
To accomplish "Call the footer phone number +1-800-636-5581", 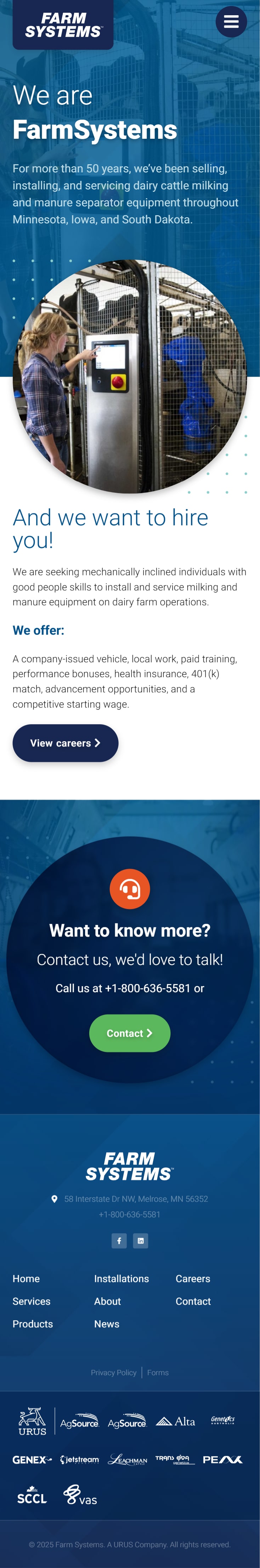I will click(130, 1214).
